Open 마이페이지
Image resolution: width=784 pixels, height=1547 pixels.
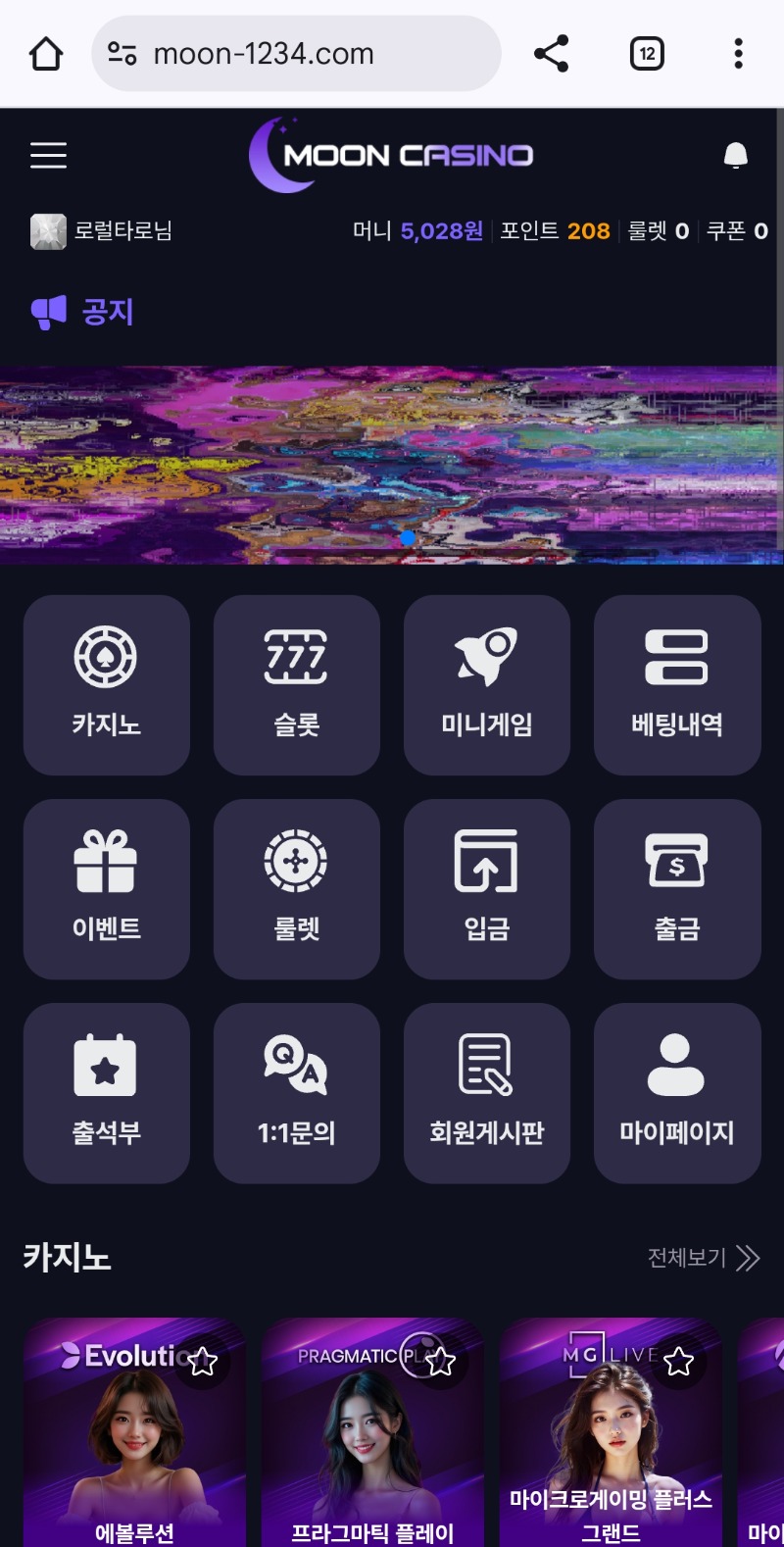tap(677, 1092)
